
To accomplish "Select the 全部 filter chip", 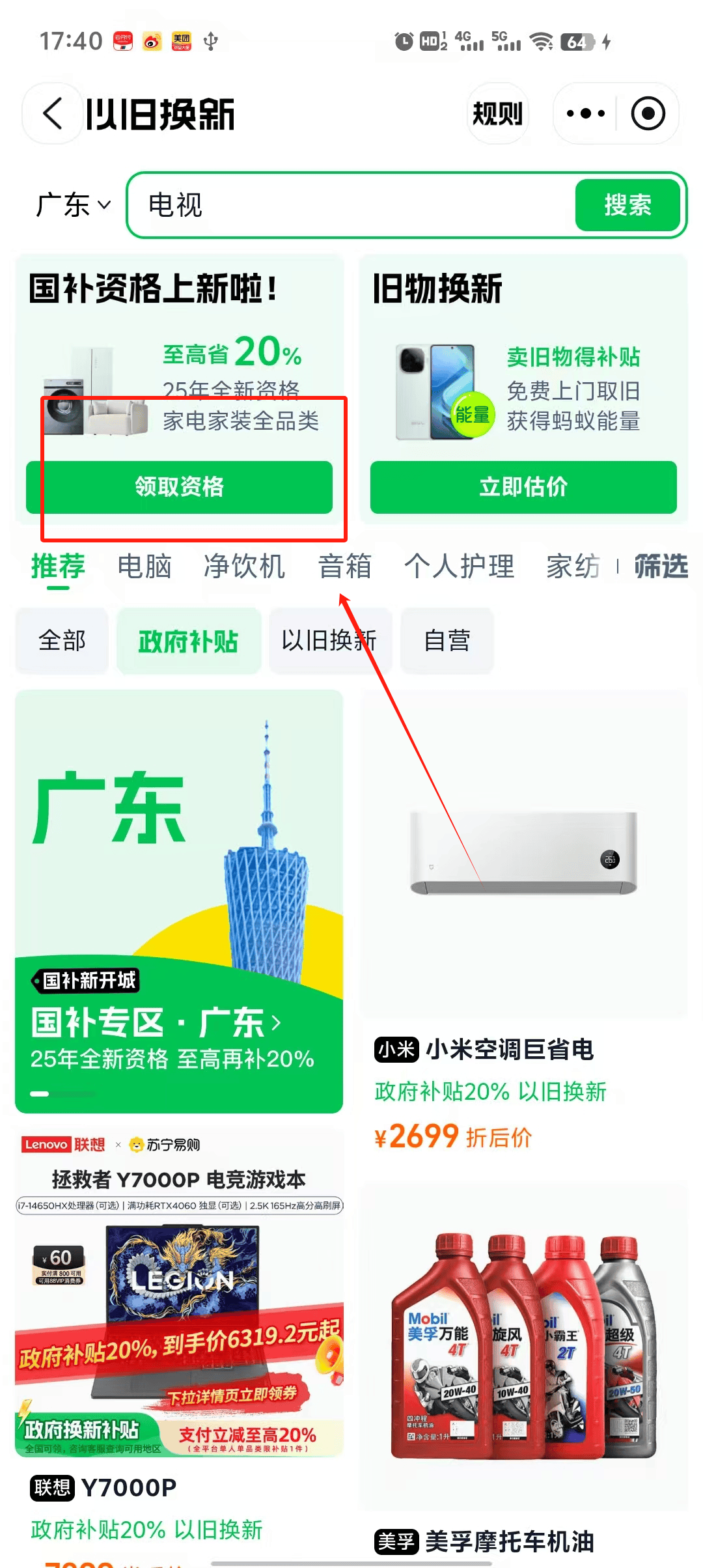I will point(62,641).
